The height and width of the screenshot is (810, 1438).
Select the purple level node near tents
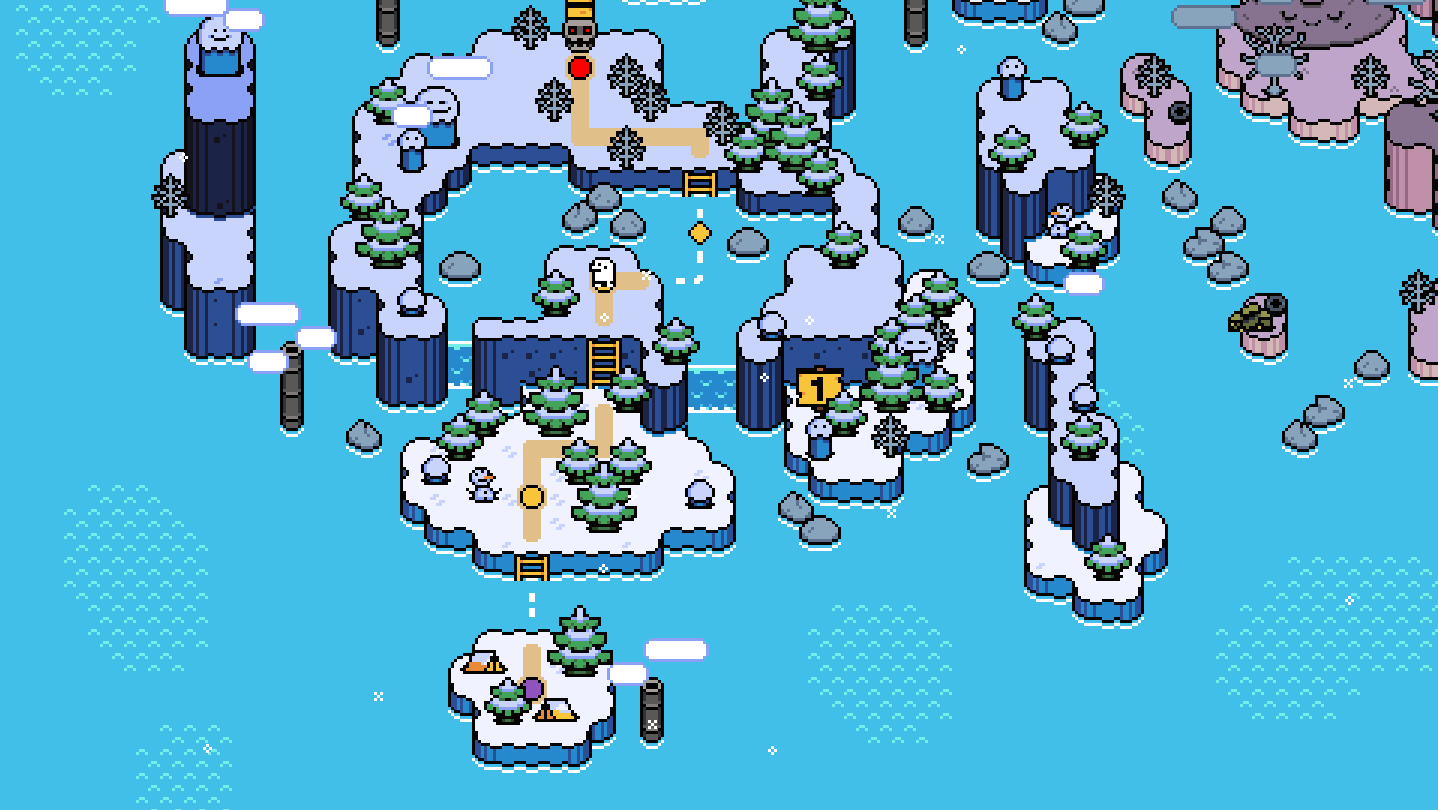pos(533,688)
